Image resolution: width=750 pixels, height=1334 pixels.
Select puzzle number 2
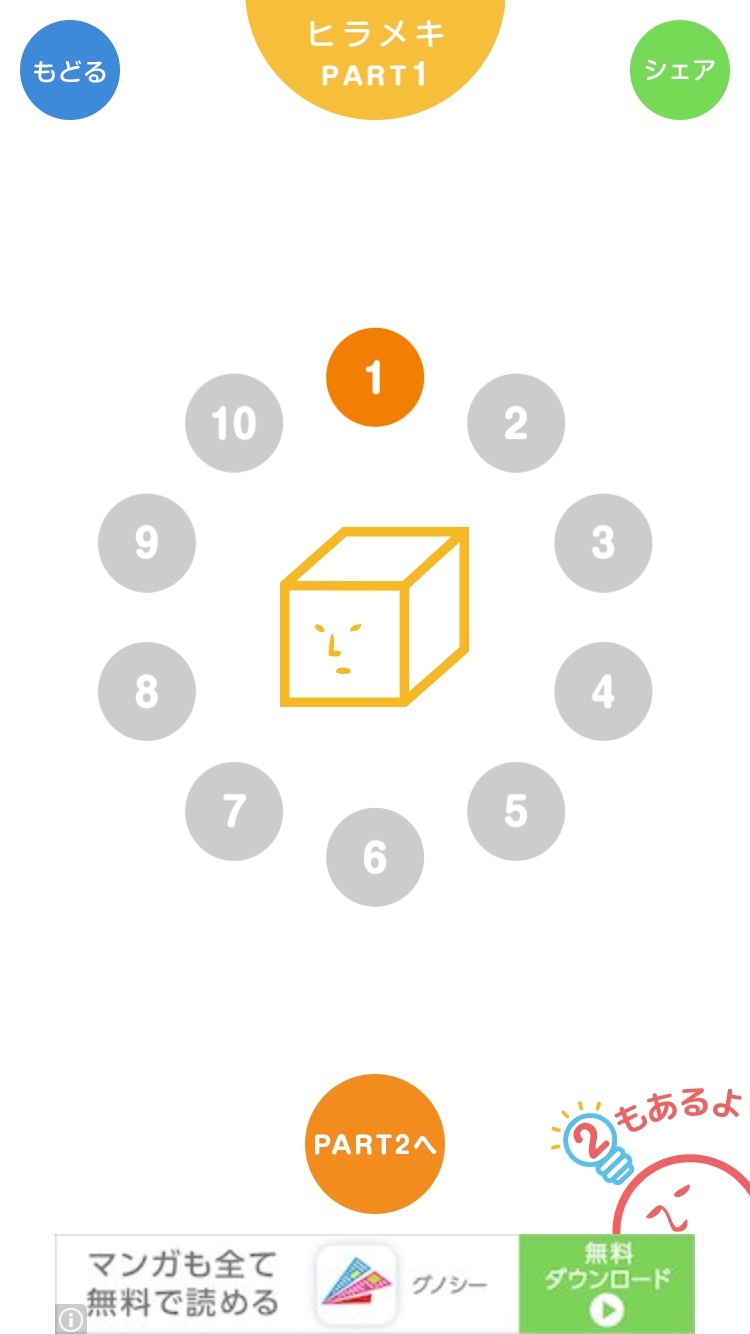(x=516, y=424)
